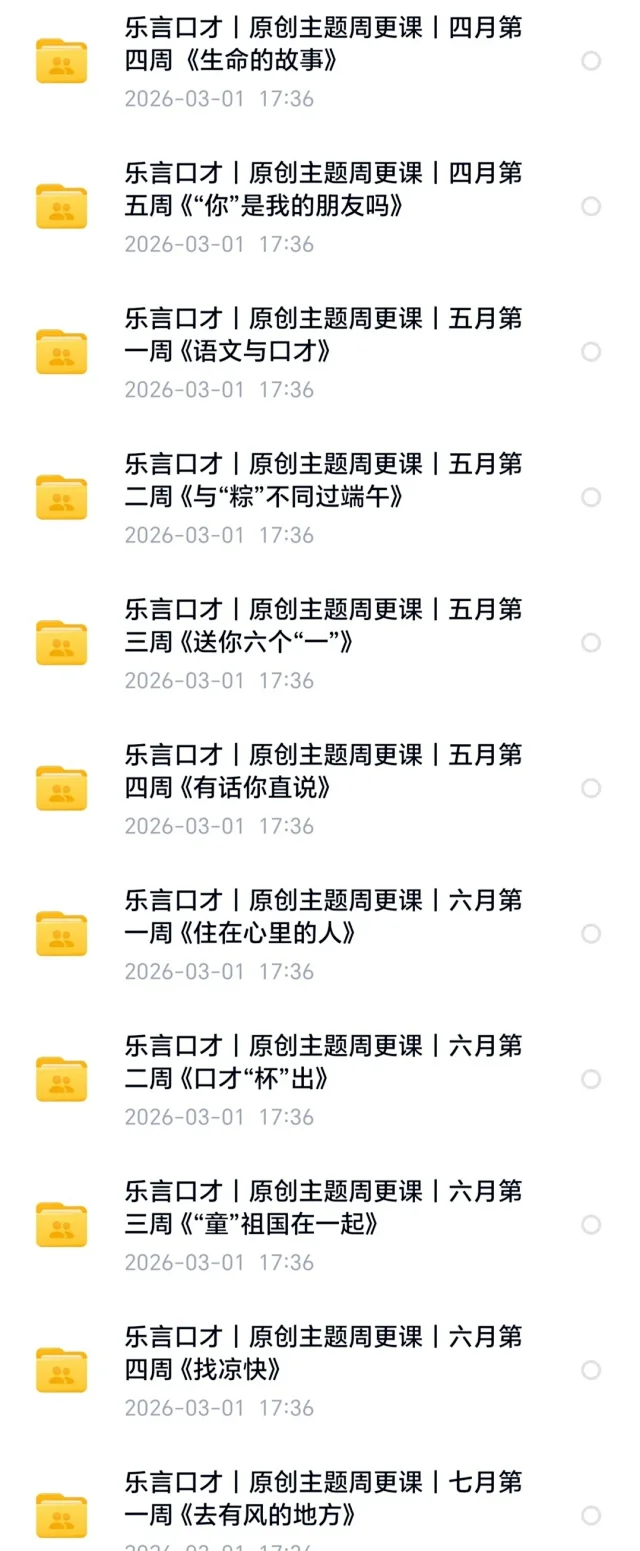Open the folder 五月第一周《语文与口才》
This screenshot has width=640, height=1551.
pos(322,336)
